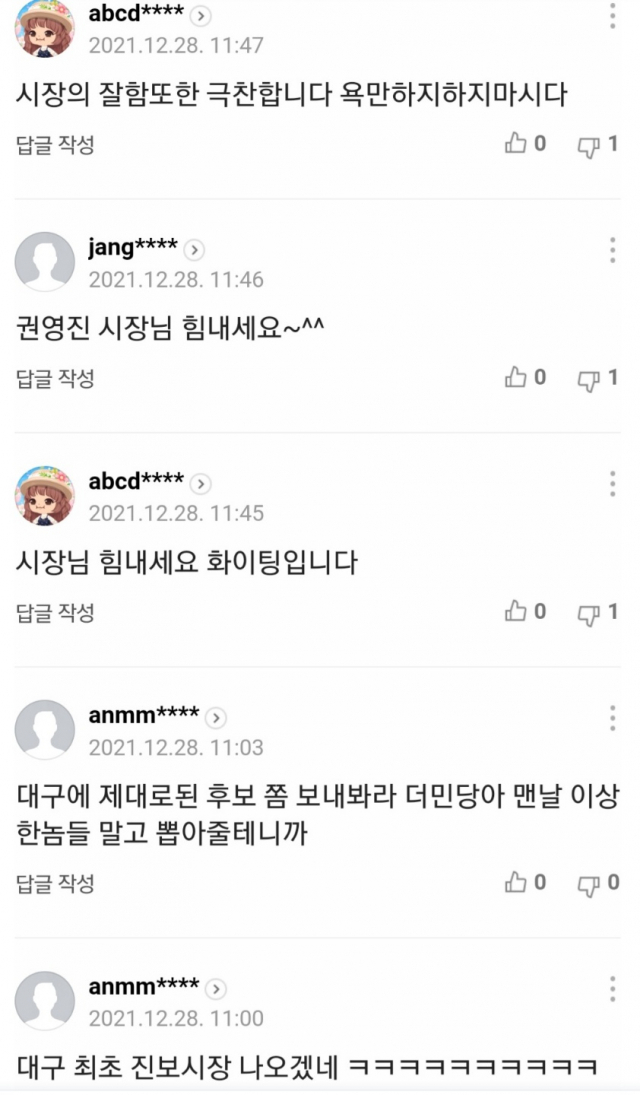Open menu for abcd**** 11:45 comment
640x1095 pixels.
click(612, 484)
